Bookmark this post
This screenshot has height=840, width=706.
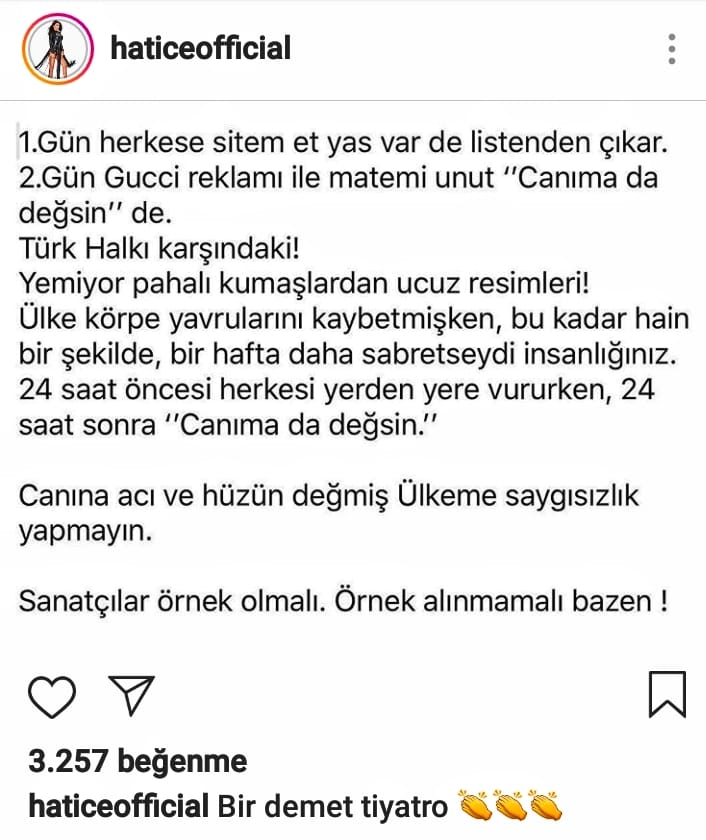coord(667,693)
